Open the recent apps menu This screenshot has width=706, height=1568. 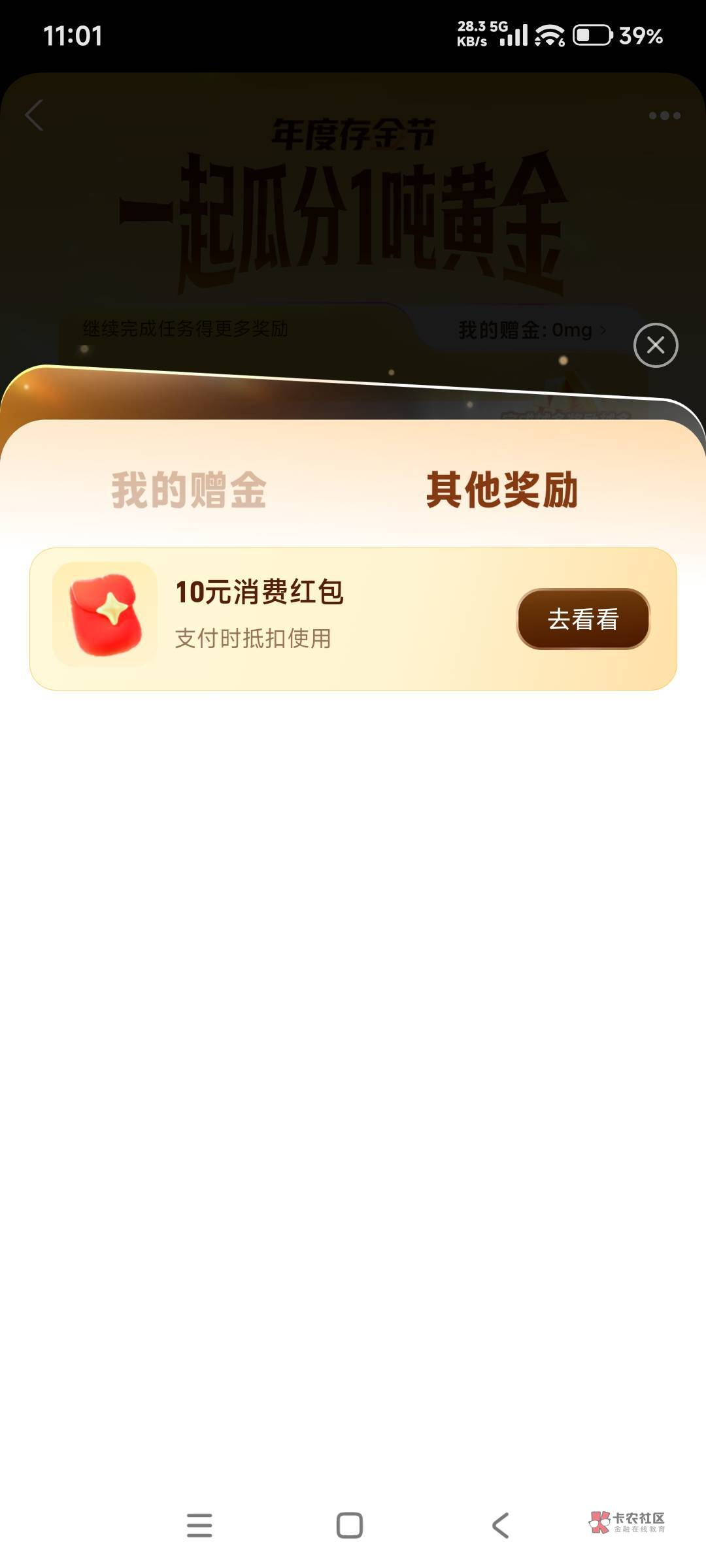199,1526
